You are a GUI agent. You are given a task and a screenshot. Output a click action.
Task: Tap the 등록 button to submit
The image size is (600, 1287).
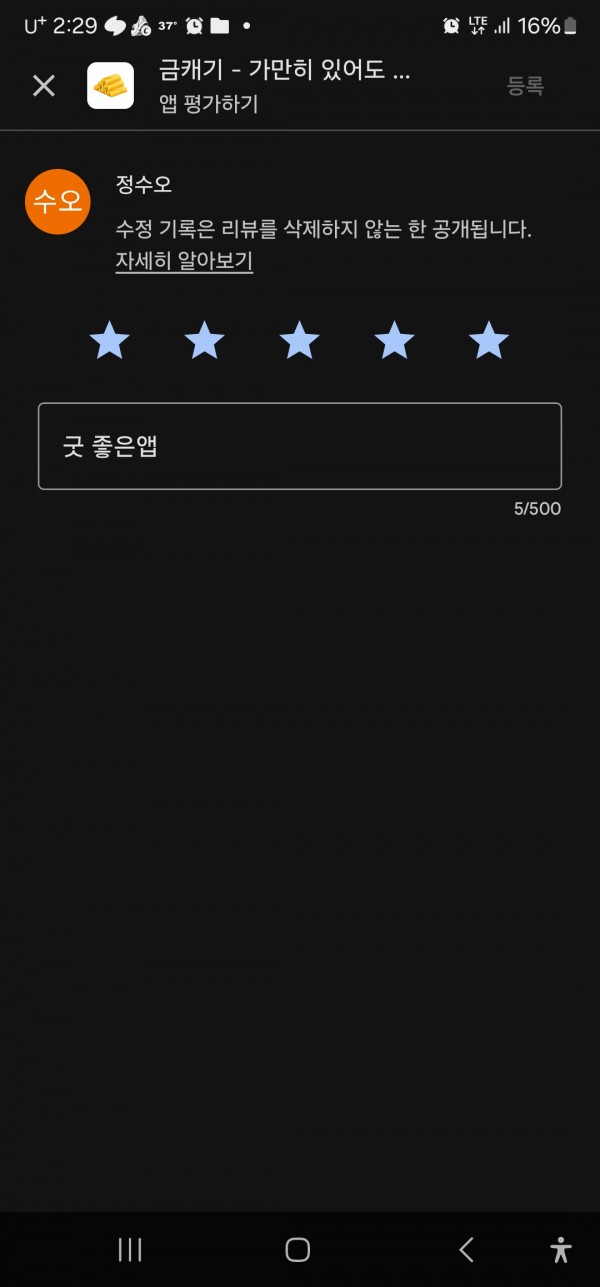point(525,86)
